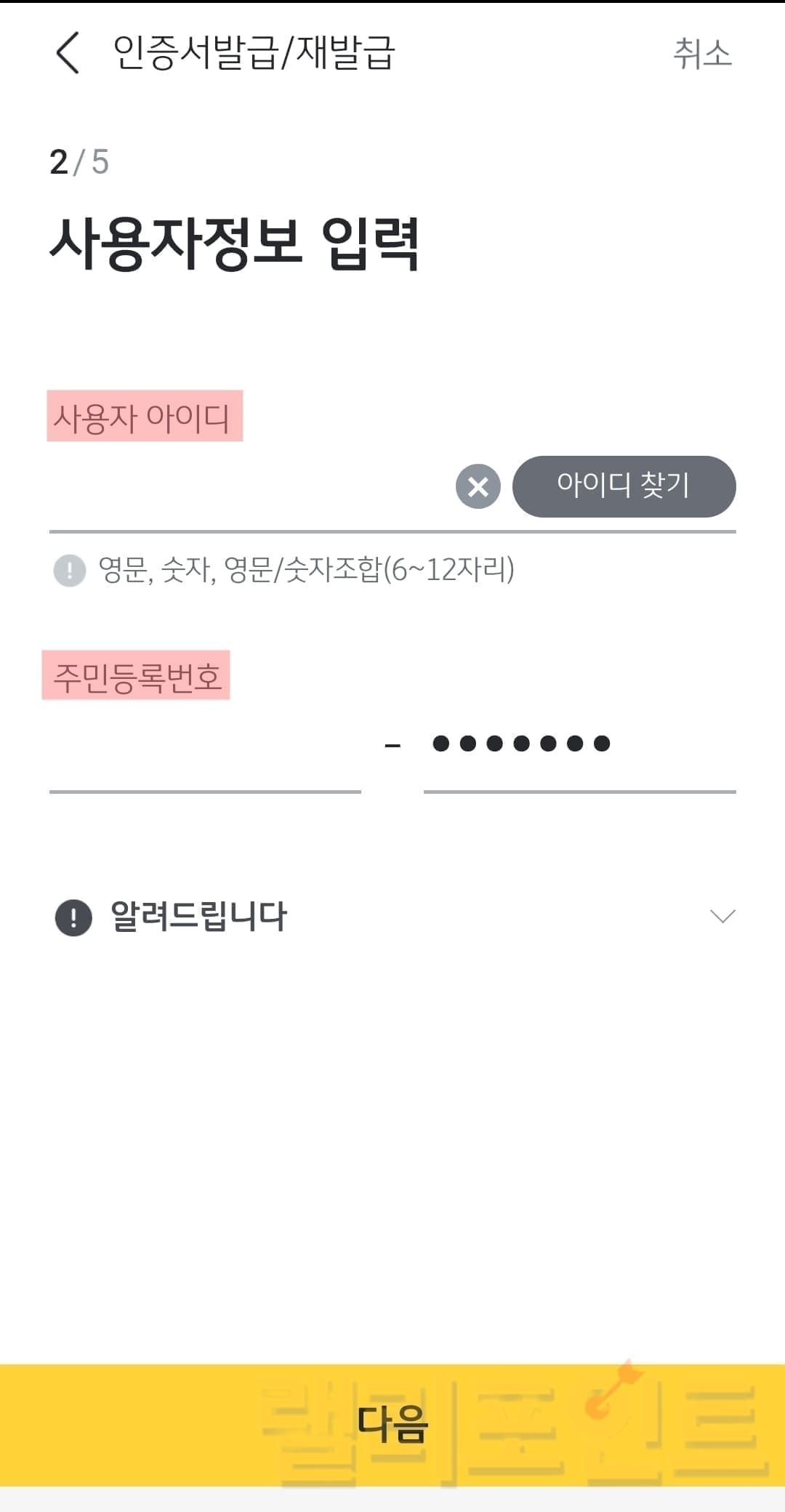Viewport: 785px width, 1512px height.
Task: Open 아이디 찾기 to find ID
Action: click(x=624, y=486)
